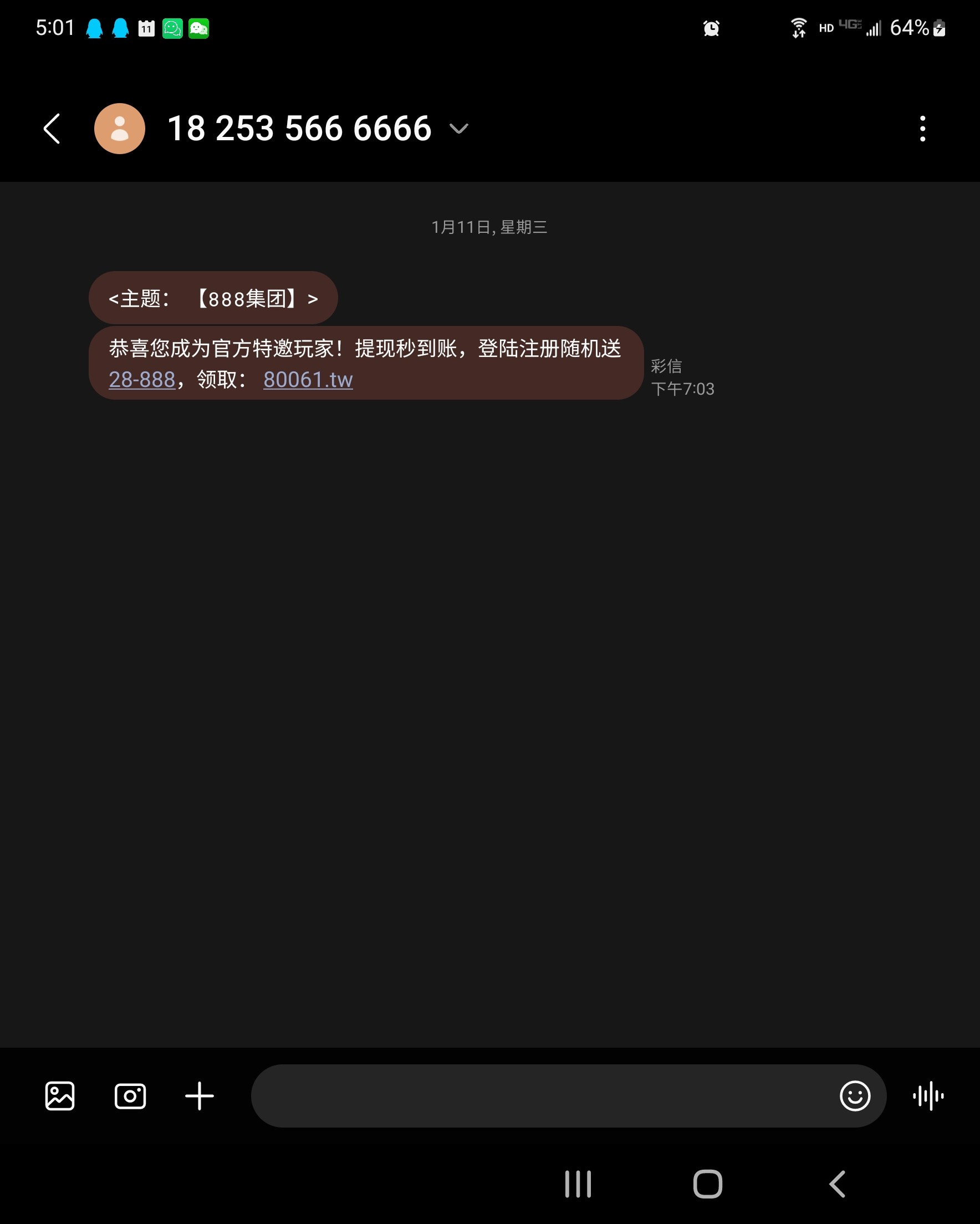Record a voice message
The width and height of the screenshot is (980, 1224).
pyautogui.click(x=928, y=1096)
